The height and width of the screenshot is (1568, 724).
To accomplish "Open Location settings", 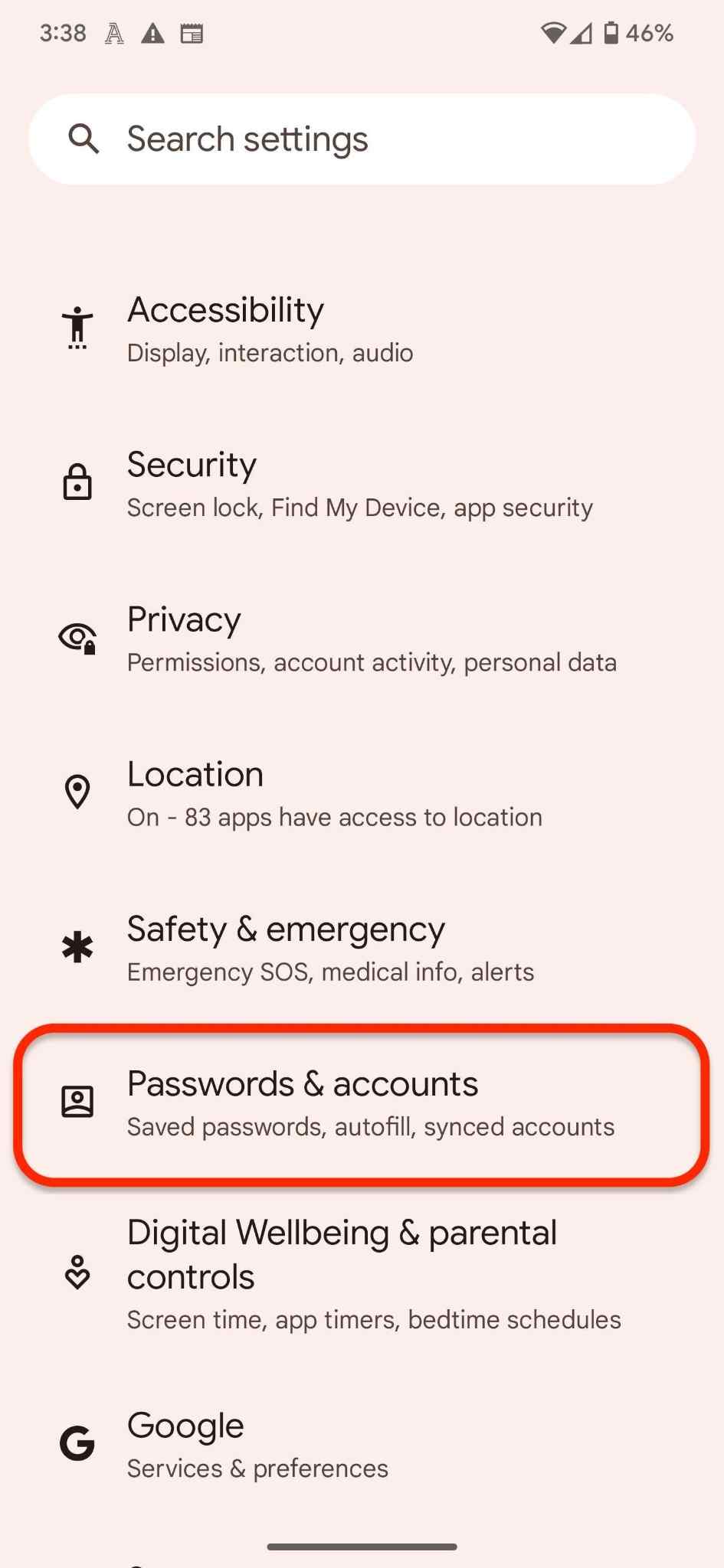I will (x=362, y=793).
